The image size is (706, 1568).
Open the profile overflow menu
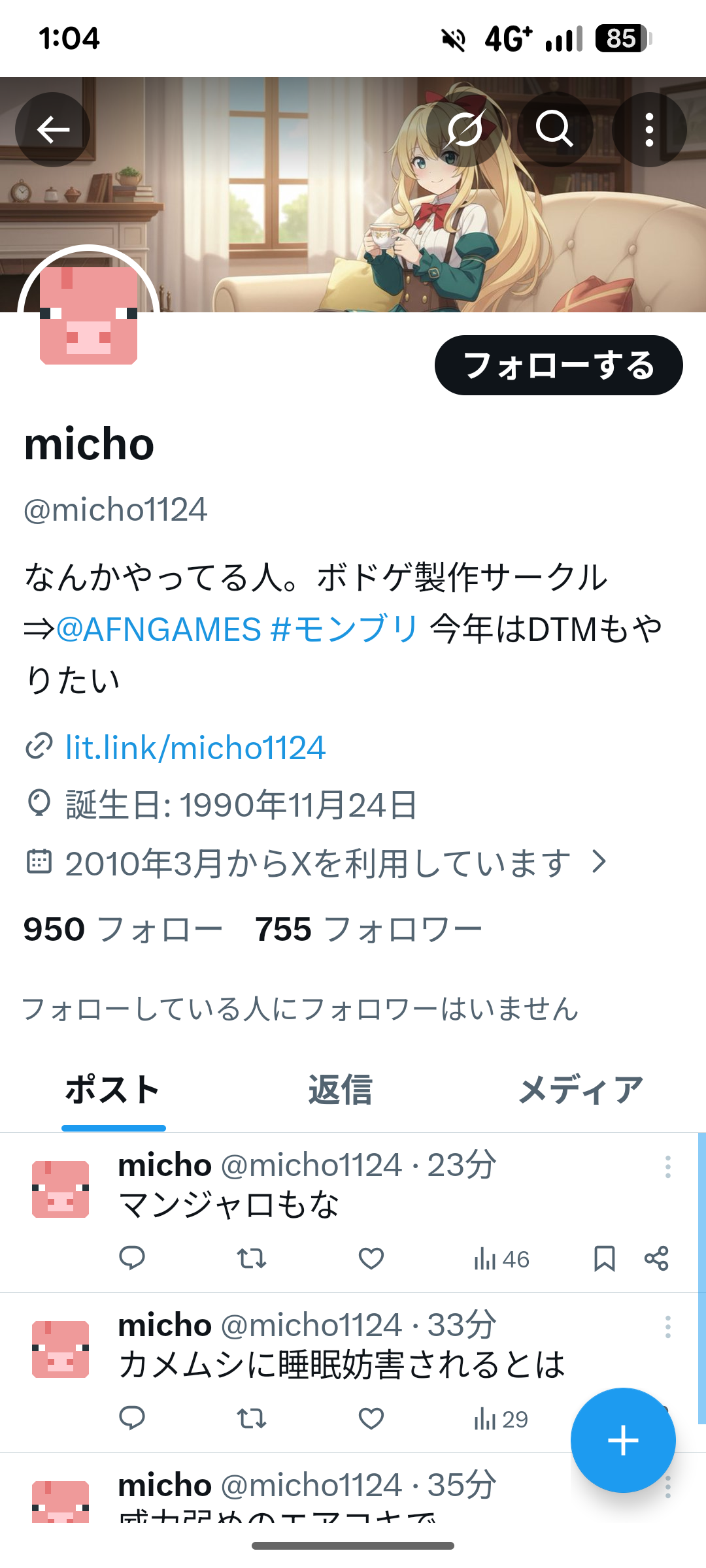(648, 129)
